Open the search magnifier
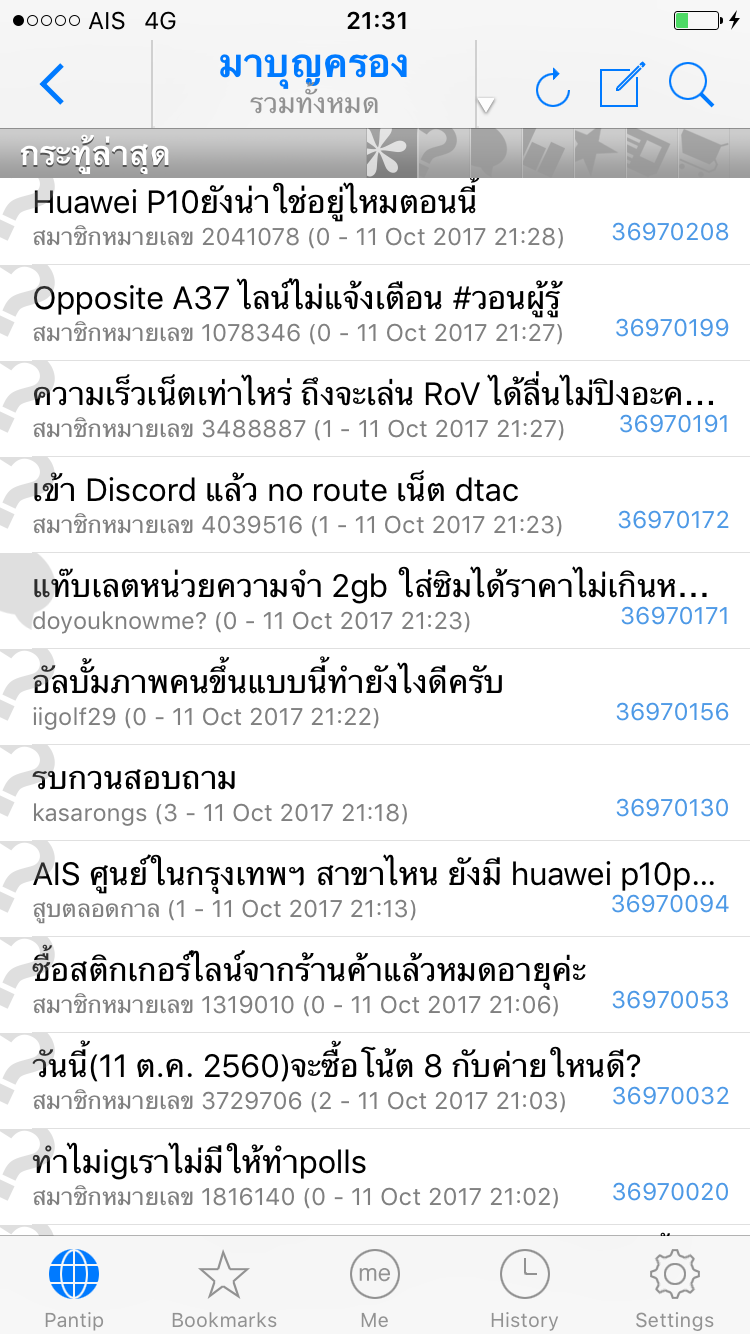Screen dimensions: 750x1334 point(691,85)
